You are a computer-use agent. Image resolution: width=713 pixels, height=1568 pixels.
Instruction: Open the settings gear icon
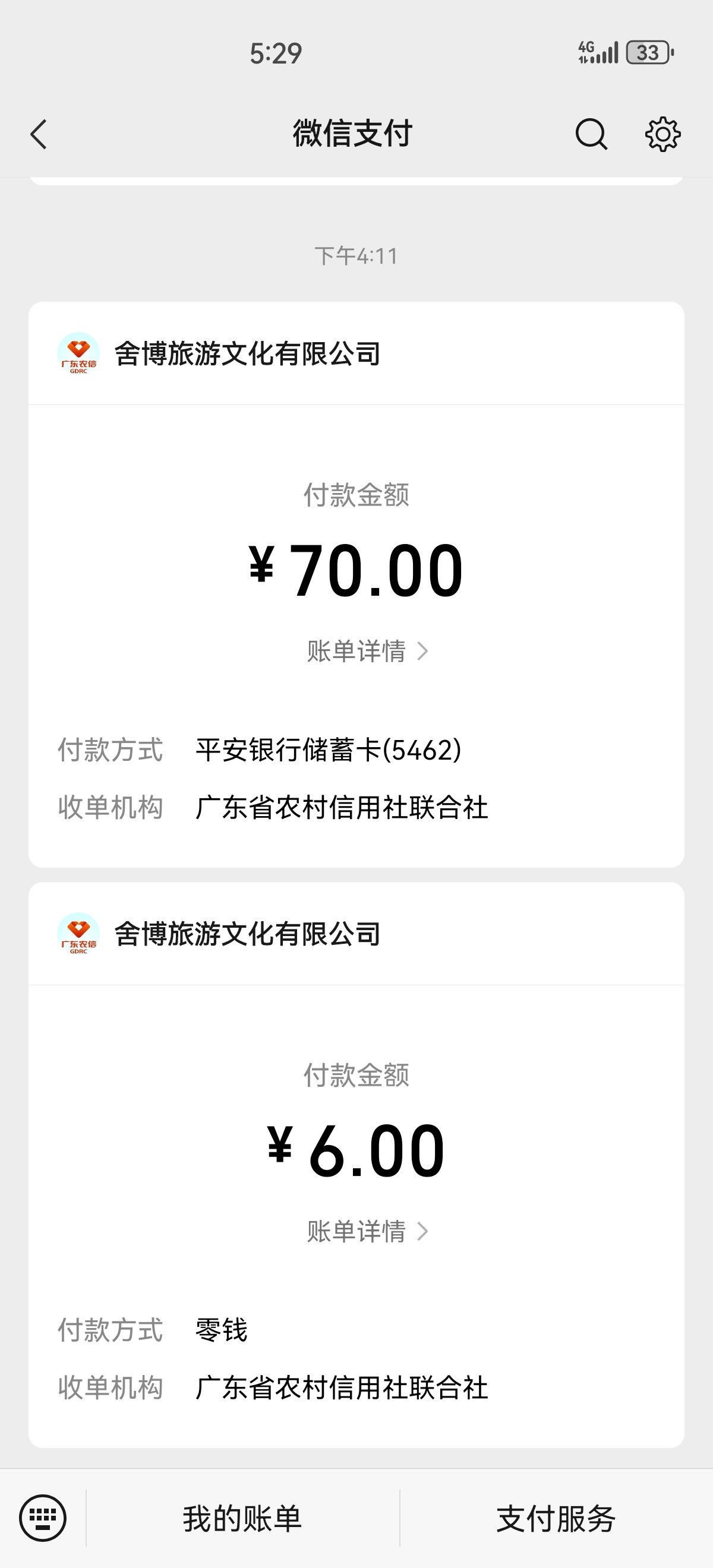662,134
